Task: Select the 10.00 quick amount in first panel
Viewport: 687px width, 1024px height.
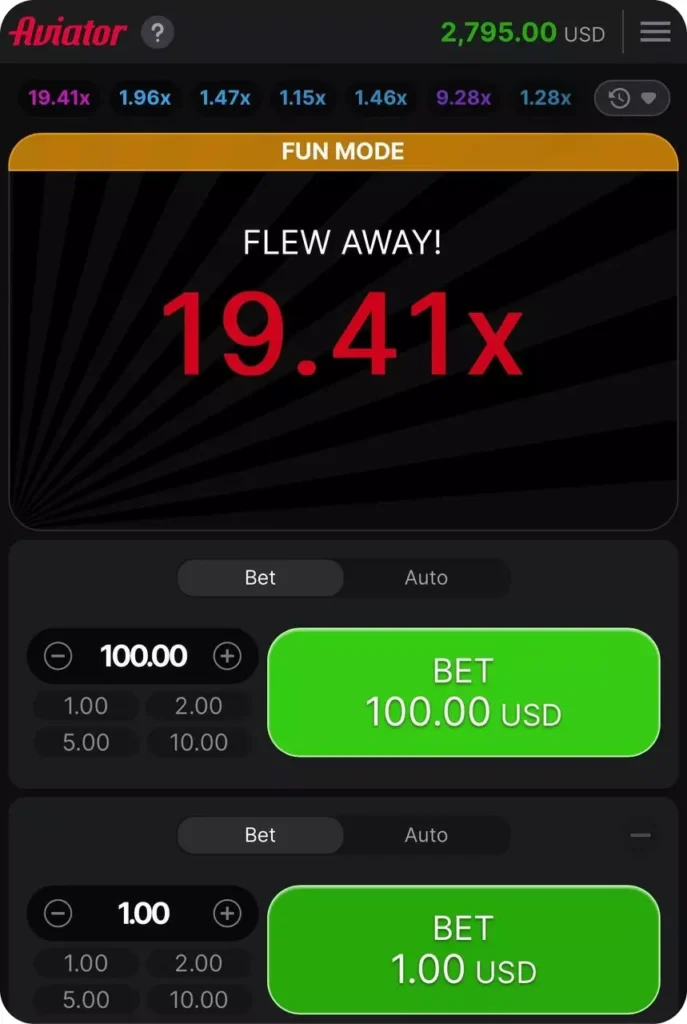Action: coord(198,742)
